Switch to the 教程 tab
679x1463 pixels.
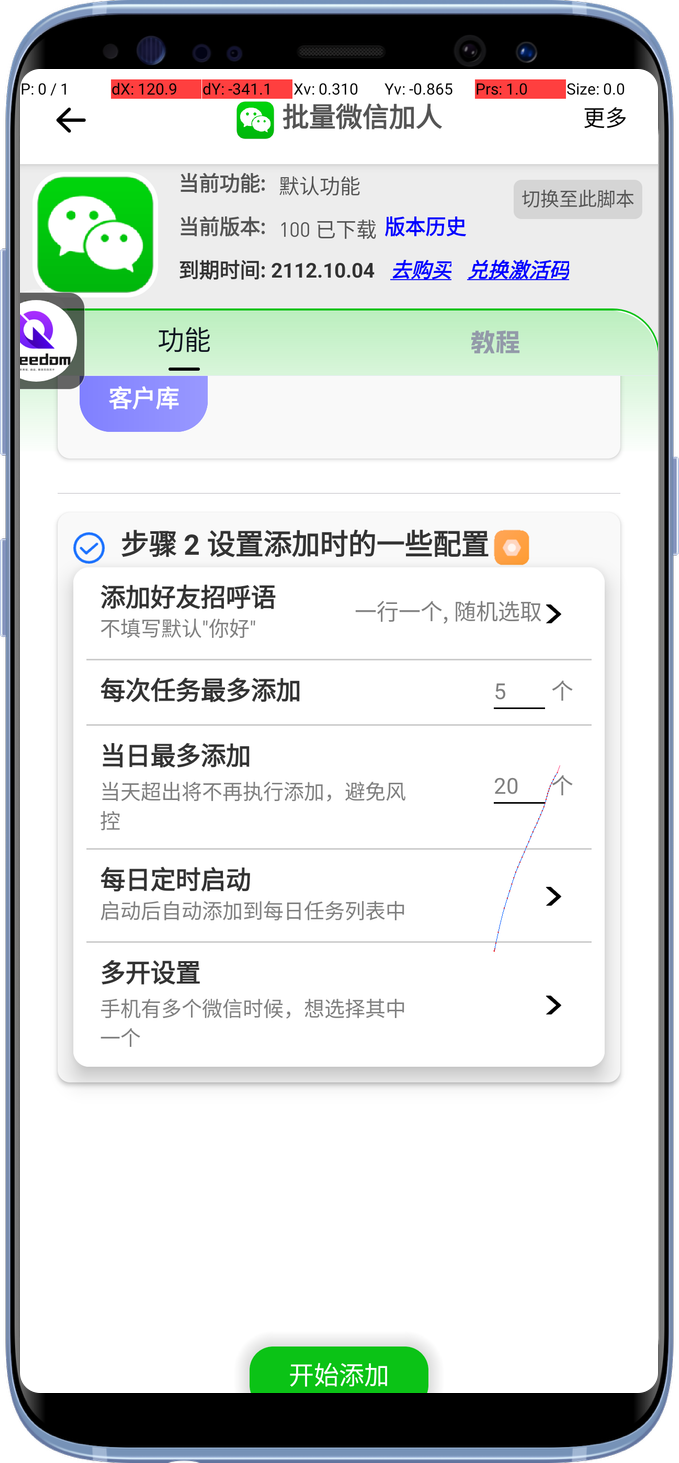(495, 343)
